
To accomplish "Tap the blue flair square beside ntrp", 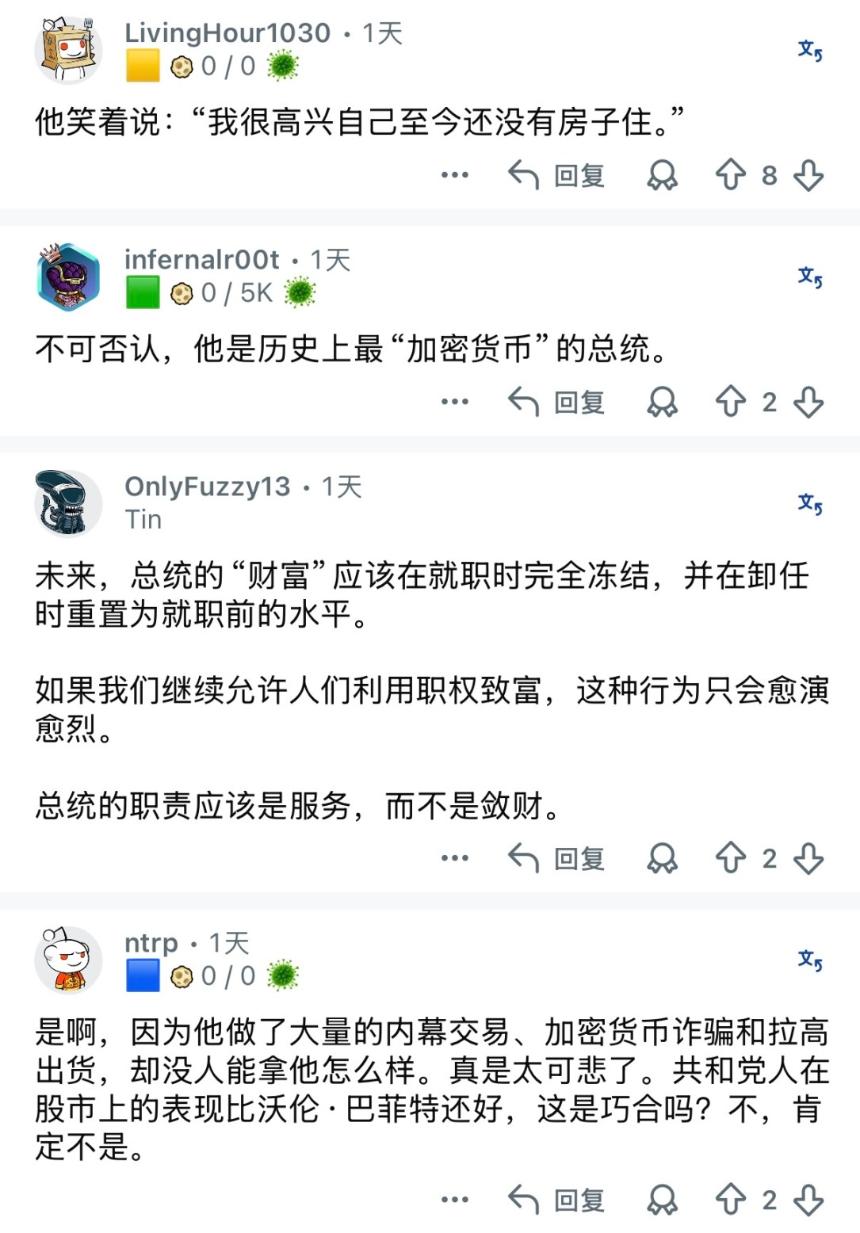I will pos(144,975).
